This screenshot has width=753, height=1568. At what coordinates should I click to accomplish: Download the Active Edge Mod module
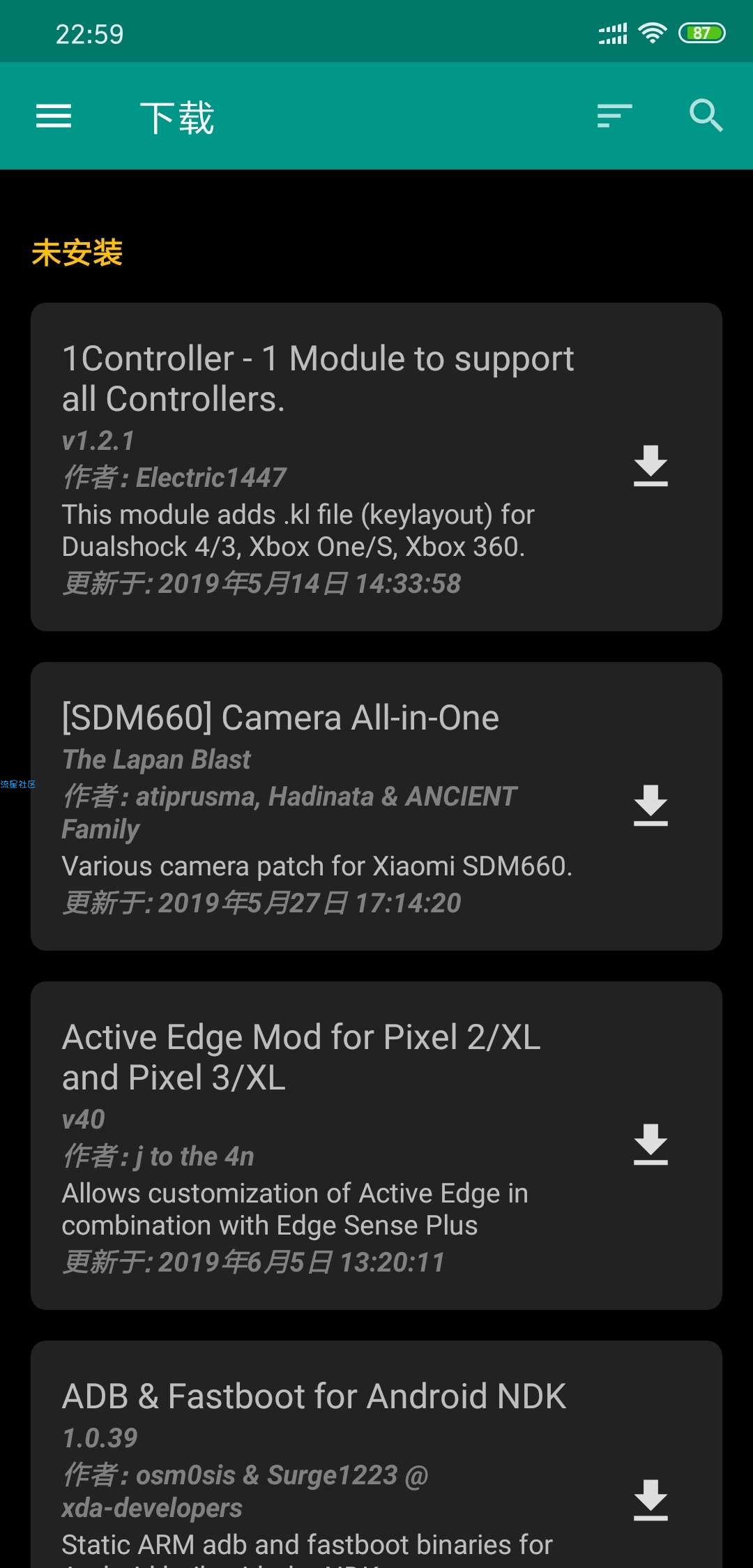pos(651,1145)
